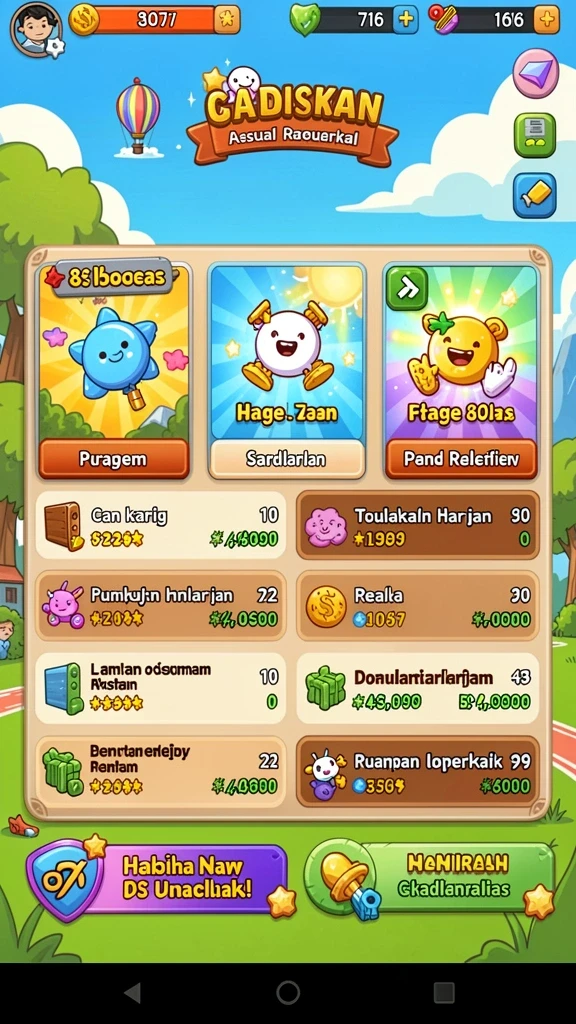Open the pink gem icon button
Viewport: 576px width, 1024px height.
[x=536, y=72]
